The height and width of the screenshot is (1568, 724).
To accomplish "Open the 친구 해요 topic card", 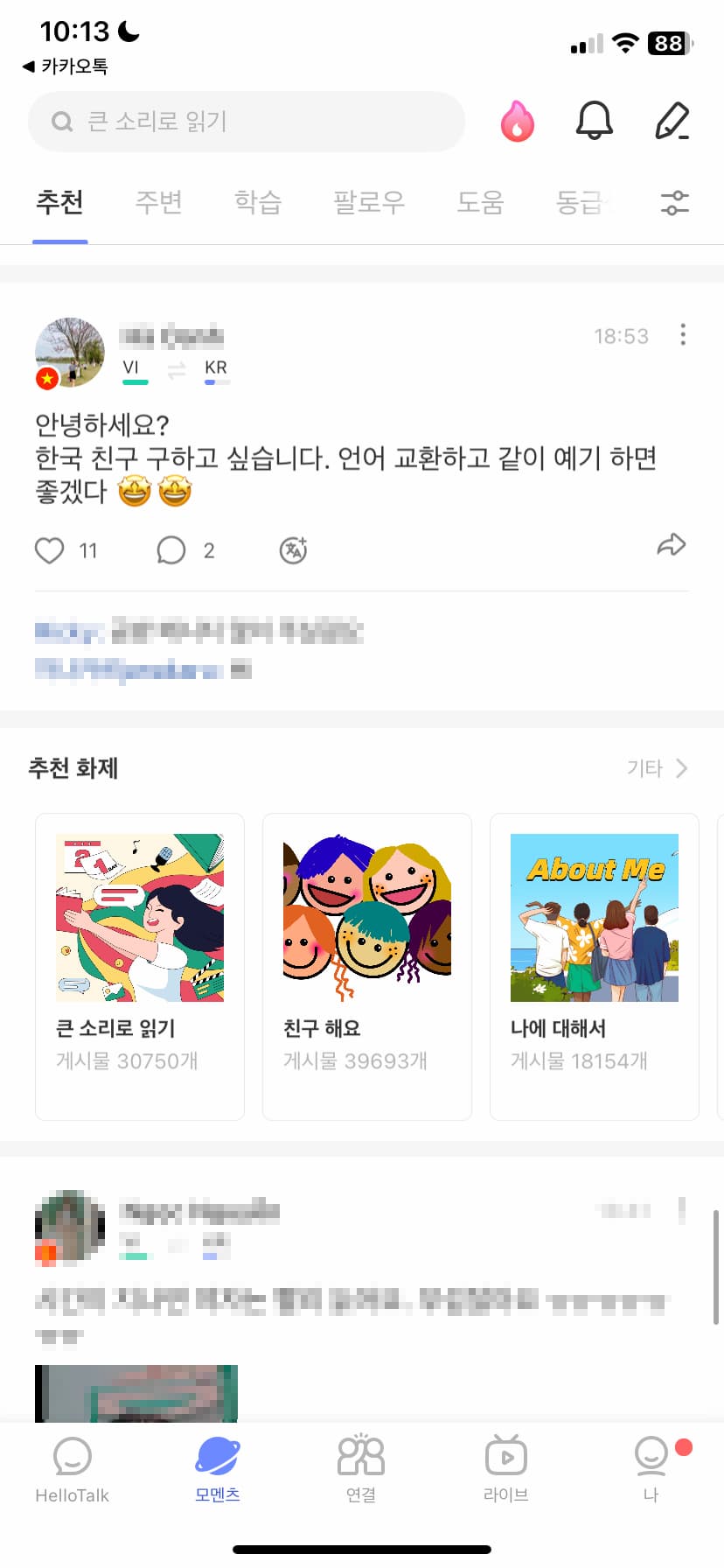I will click(x=367, y=966).
